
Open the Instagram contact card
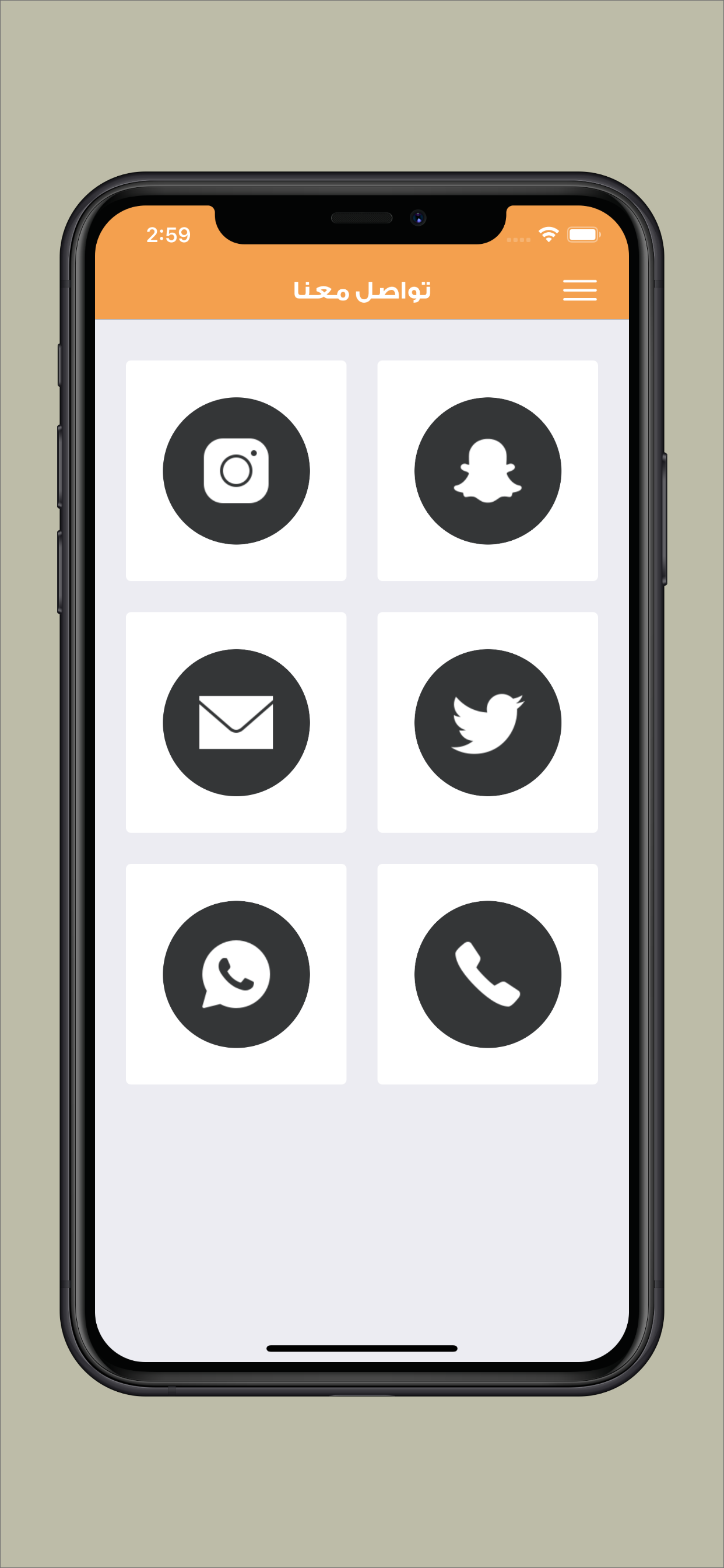click(x=236, y=471)
